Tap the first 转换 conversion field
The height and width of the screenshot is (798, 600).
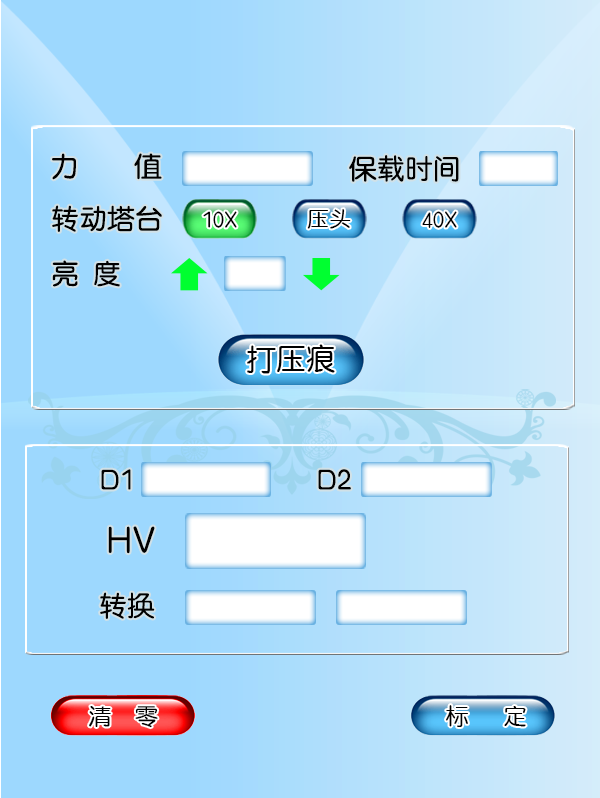click(250, 607)
